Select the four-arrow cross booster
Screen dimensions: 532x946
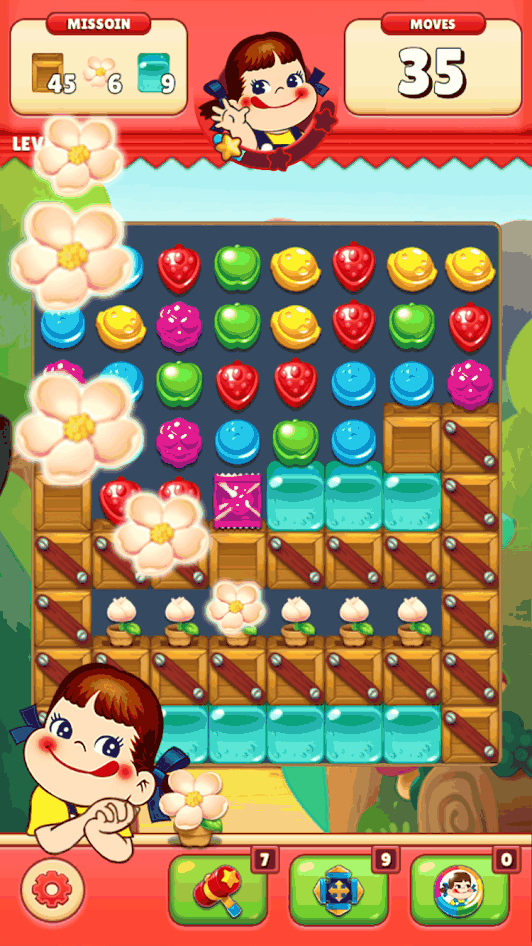(x=338, y=890)
